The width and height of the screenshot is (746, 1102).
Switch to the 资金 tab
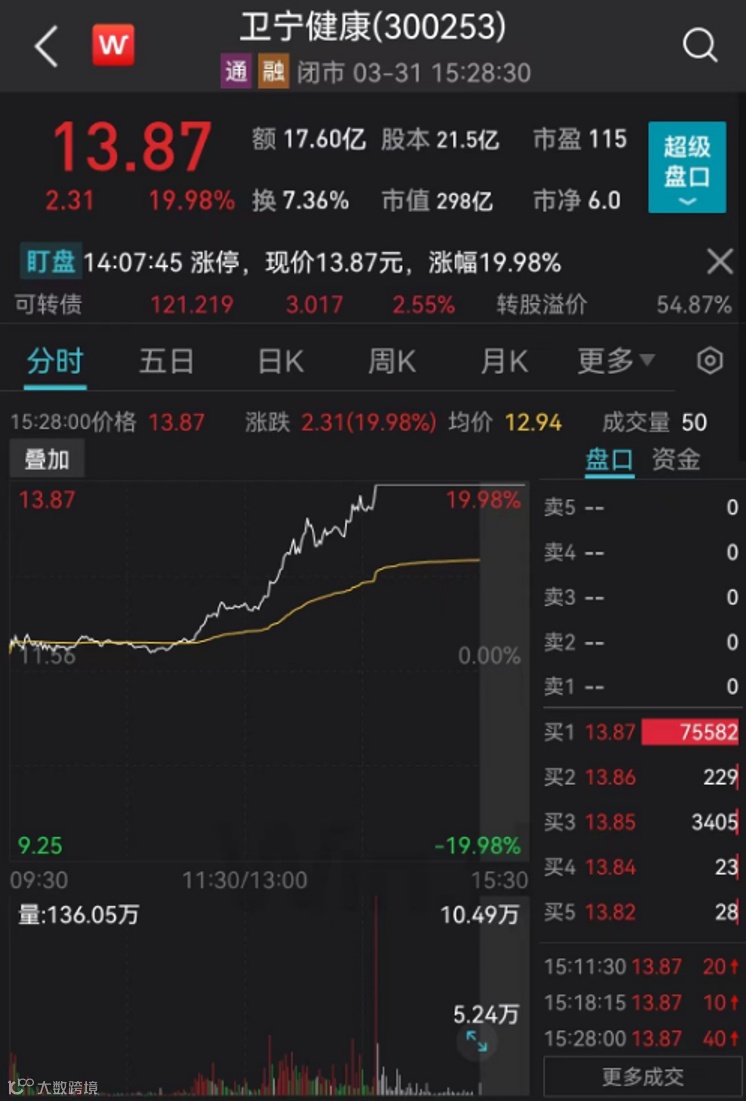point(676,459)
